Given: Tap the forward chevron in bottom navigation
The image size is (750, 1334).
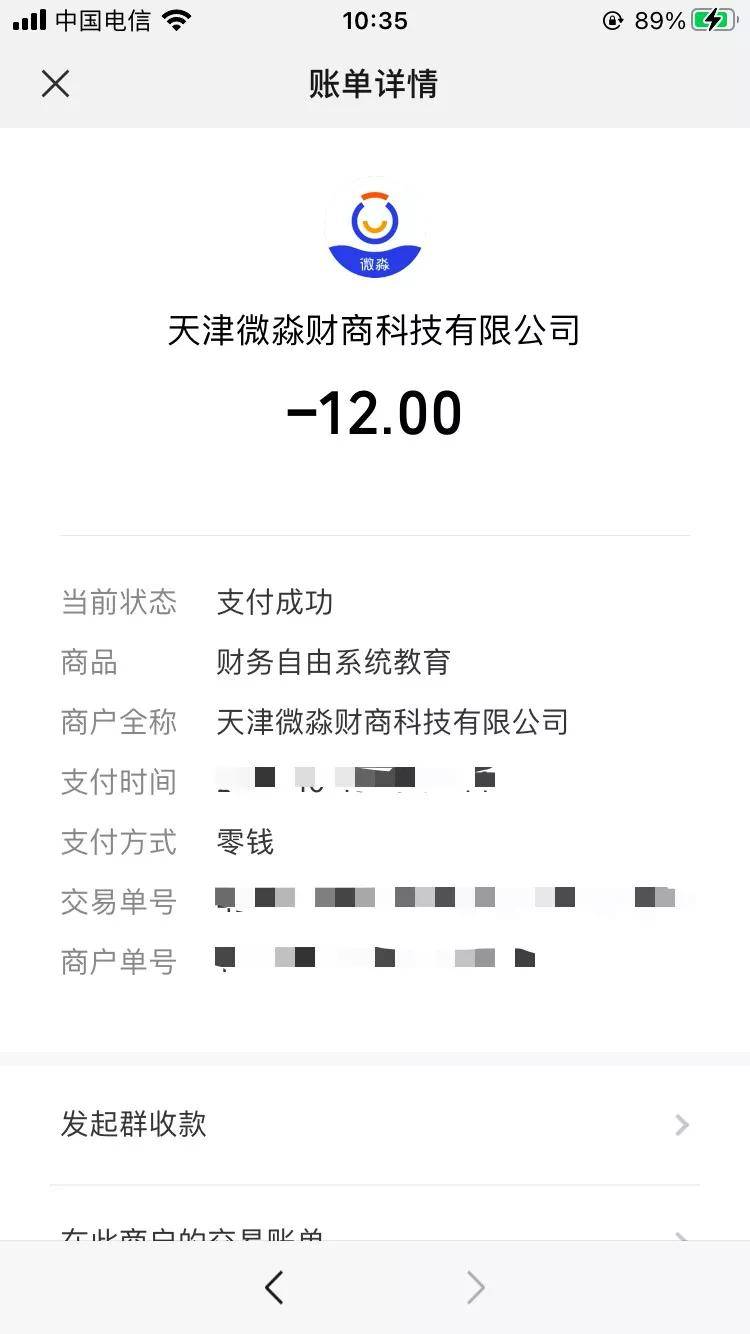Looking at the screenshot, I should 476,1288.
